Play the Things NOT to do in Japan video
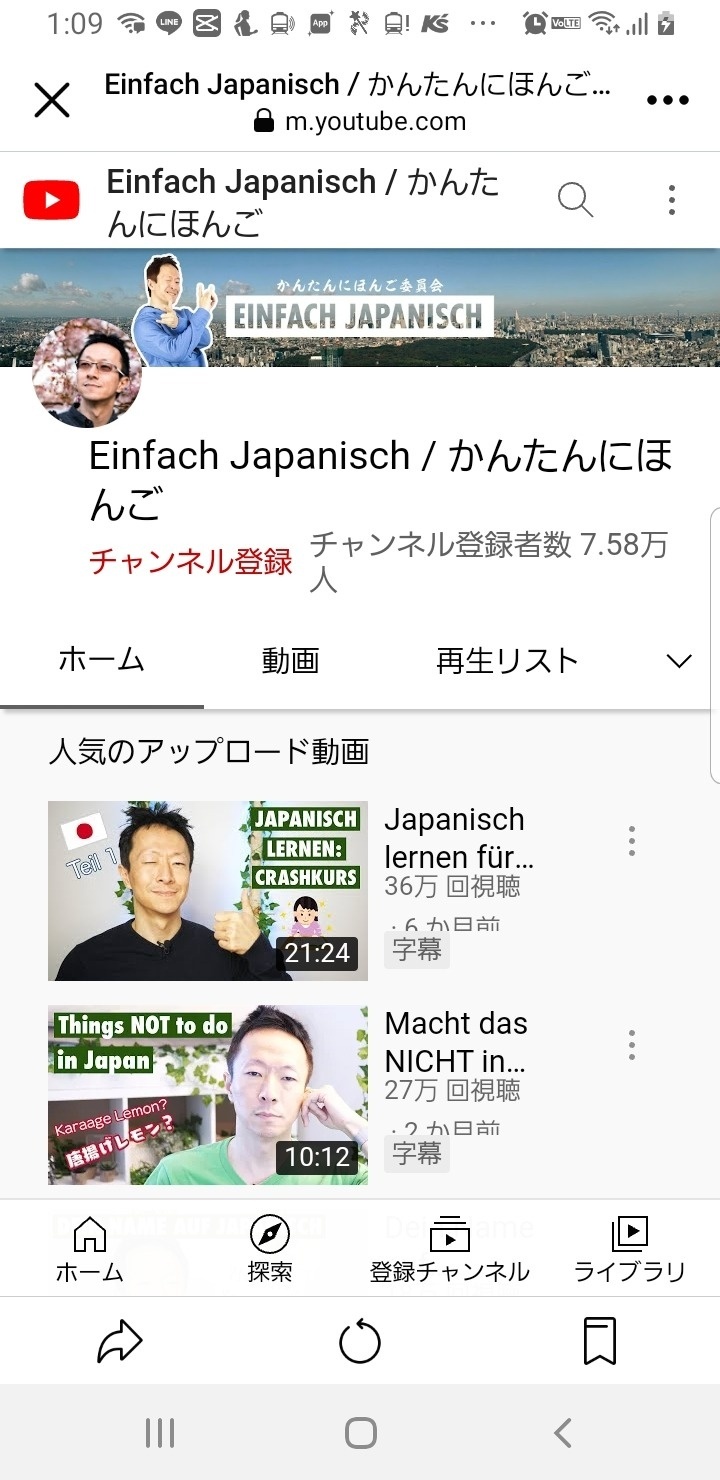This screenshot has height=1480, width=720. click(x=208, y=1095)
